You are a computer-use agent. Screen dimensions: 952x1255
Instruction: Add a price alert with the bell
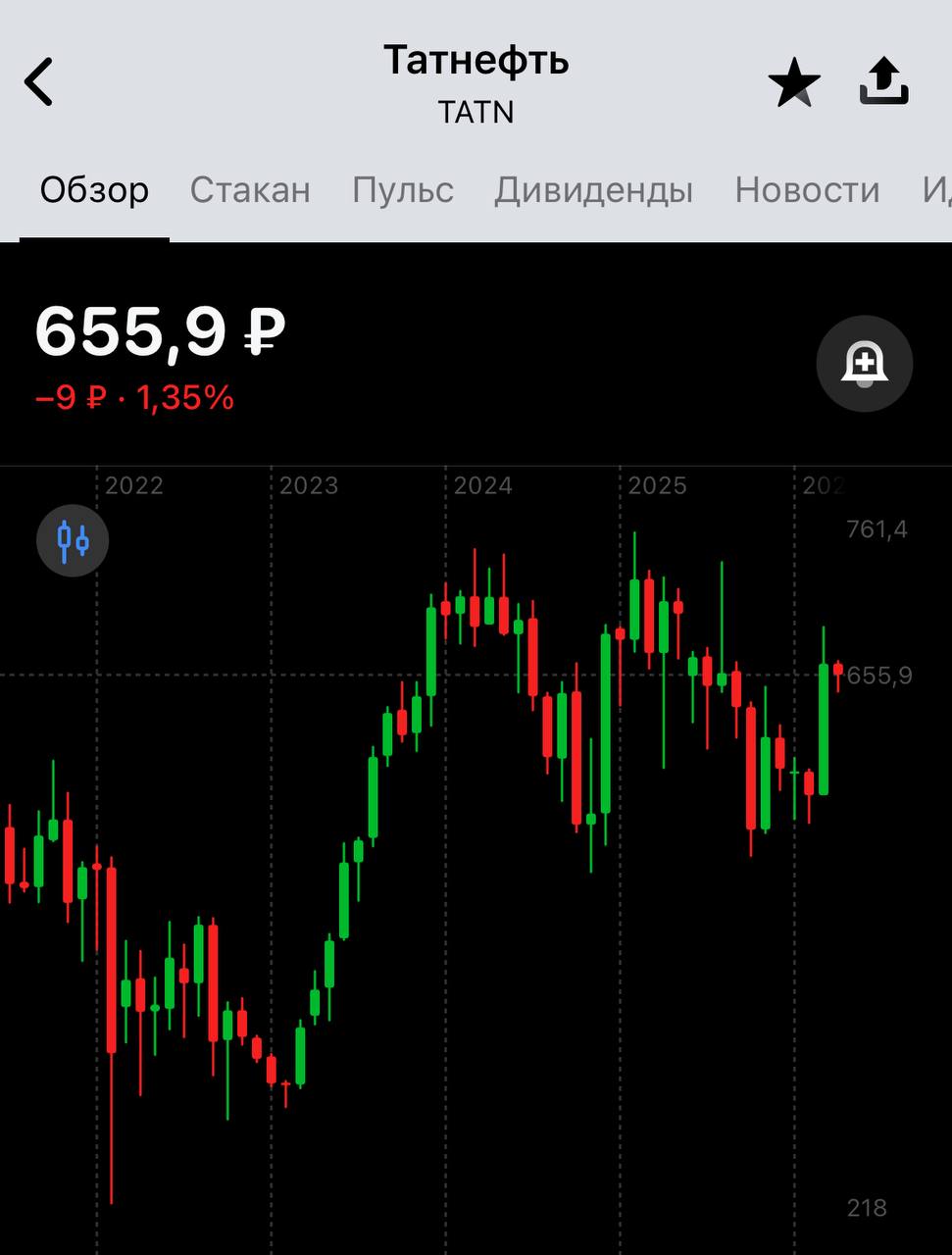point(864,364)
